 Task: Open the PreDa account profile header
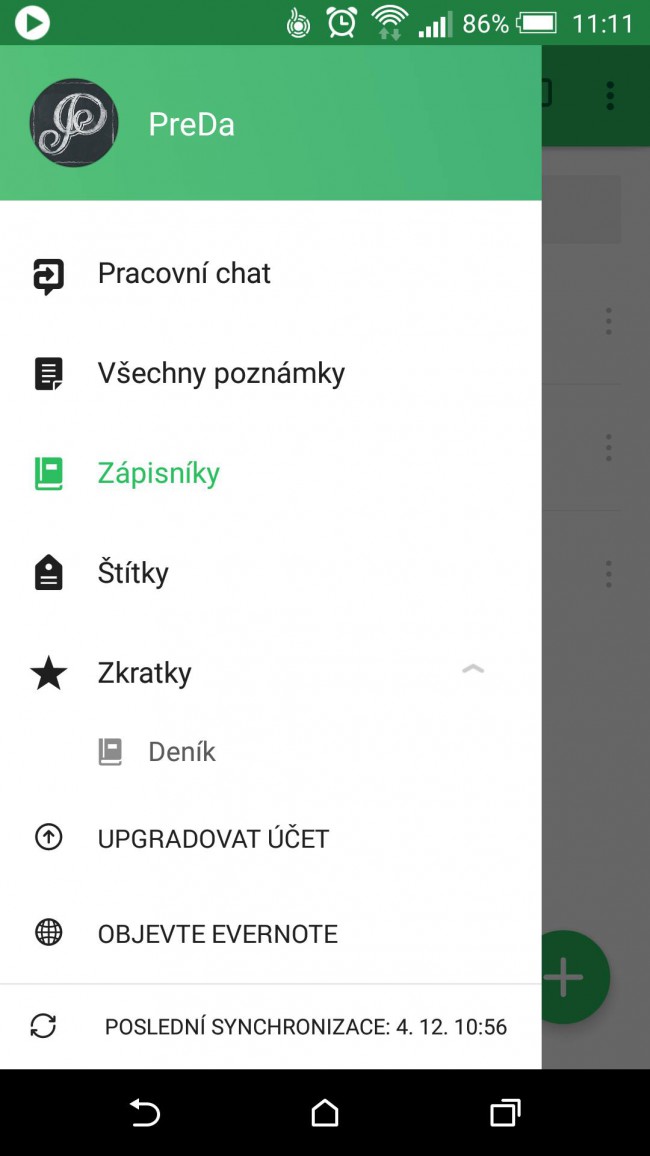tap(270, 123)
